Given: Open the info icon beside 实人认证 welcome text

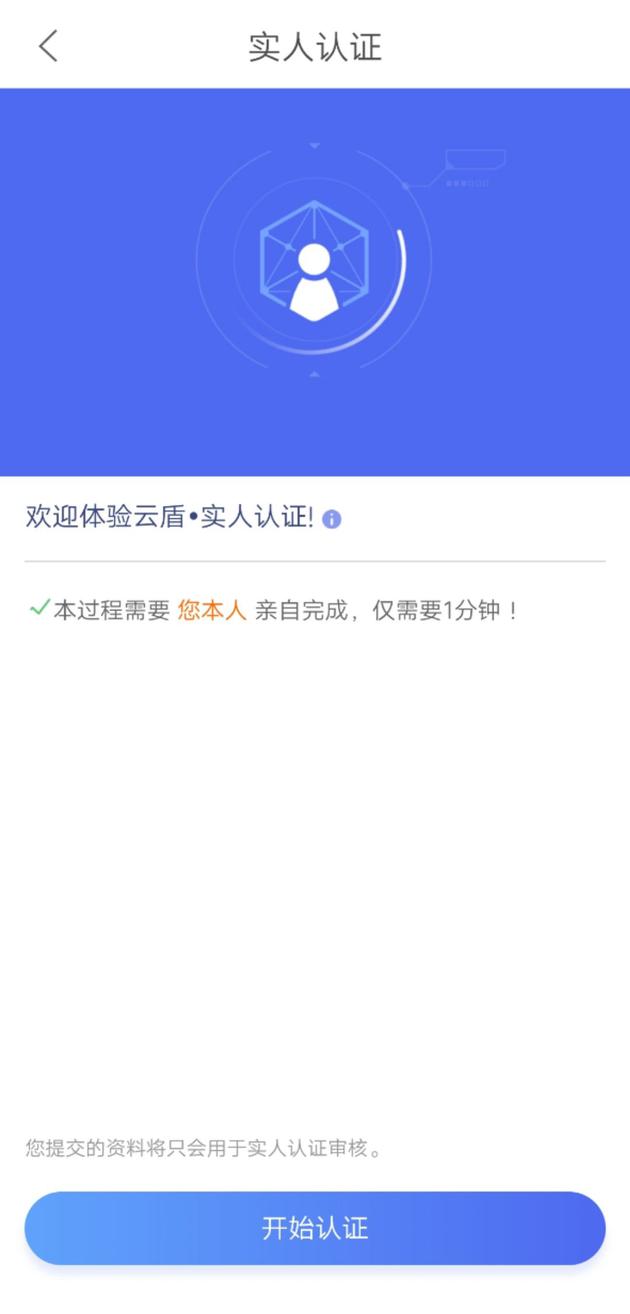Looking at the screenshot, I should pyautogui.click(x=332, y=519).
